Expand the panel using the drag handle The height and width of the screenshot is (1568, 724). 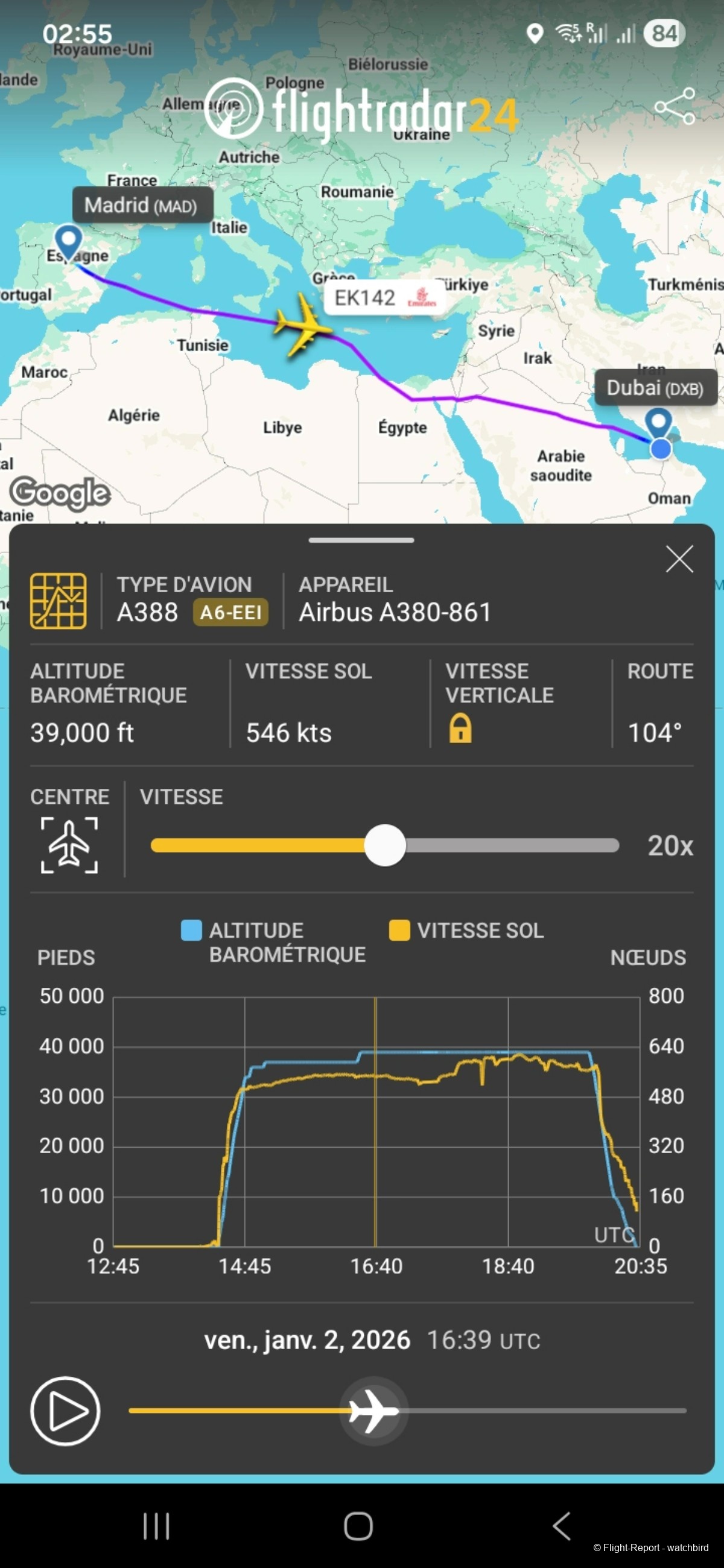point(361,540)
